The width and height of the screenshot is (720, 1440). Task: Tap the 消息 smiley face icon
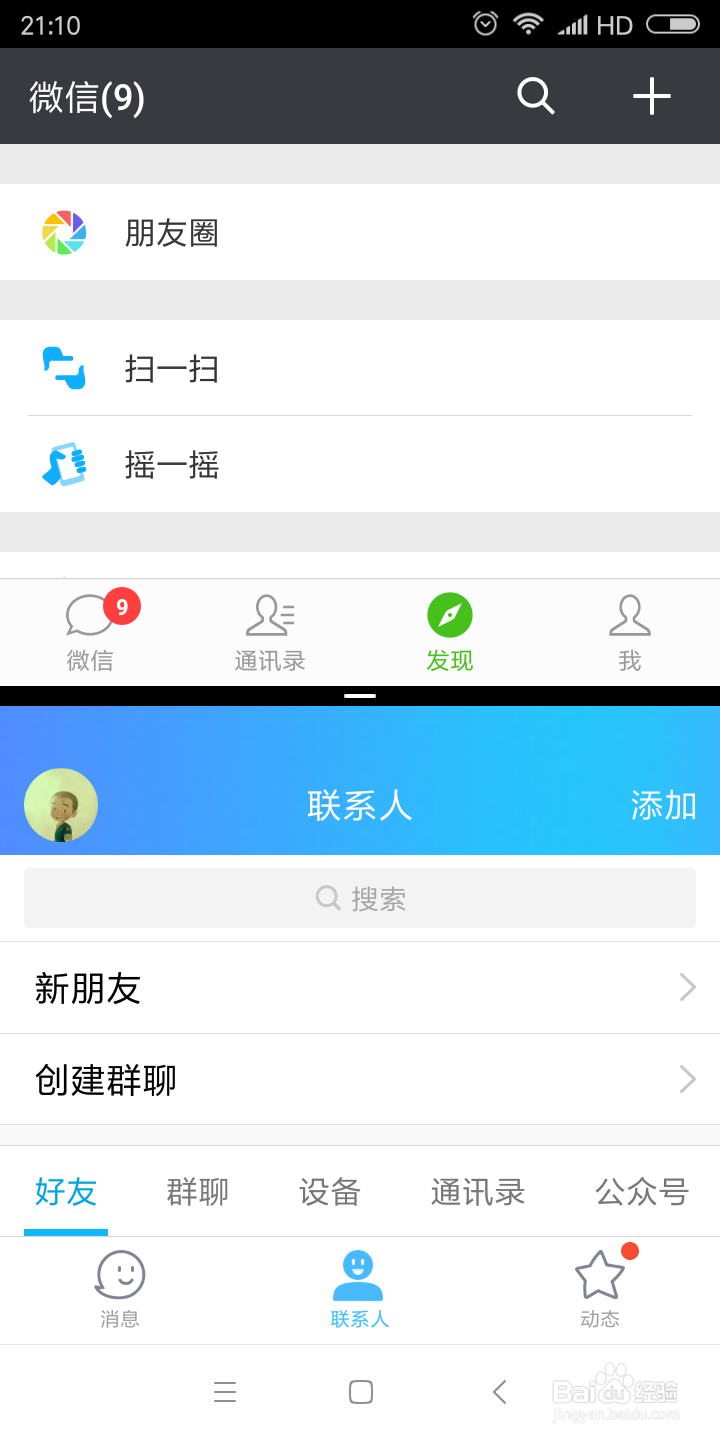point(119,1275)
